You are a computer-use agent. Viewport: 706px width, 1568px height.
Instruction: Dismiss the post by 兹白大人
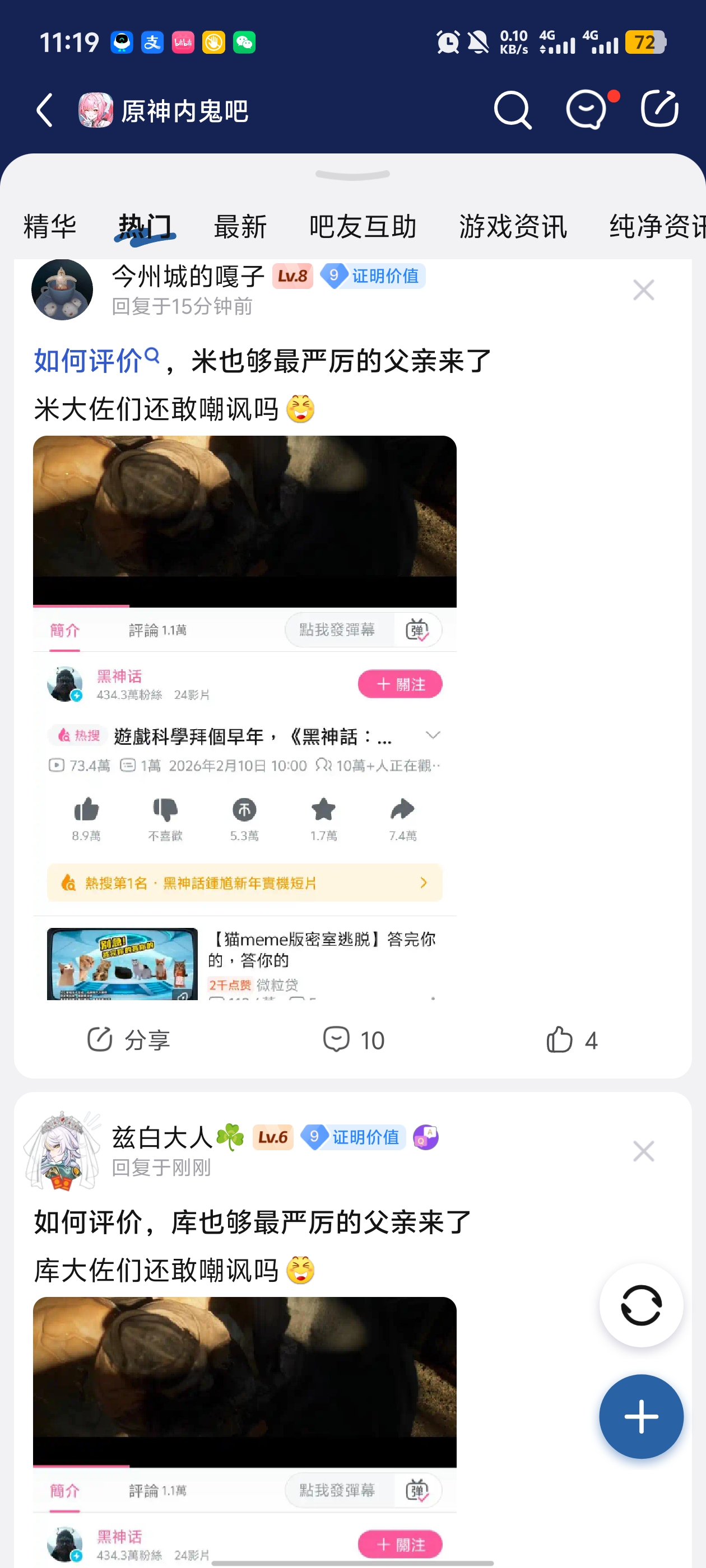pos(643,1151)
